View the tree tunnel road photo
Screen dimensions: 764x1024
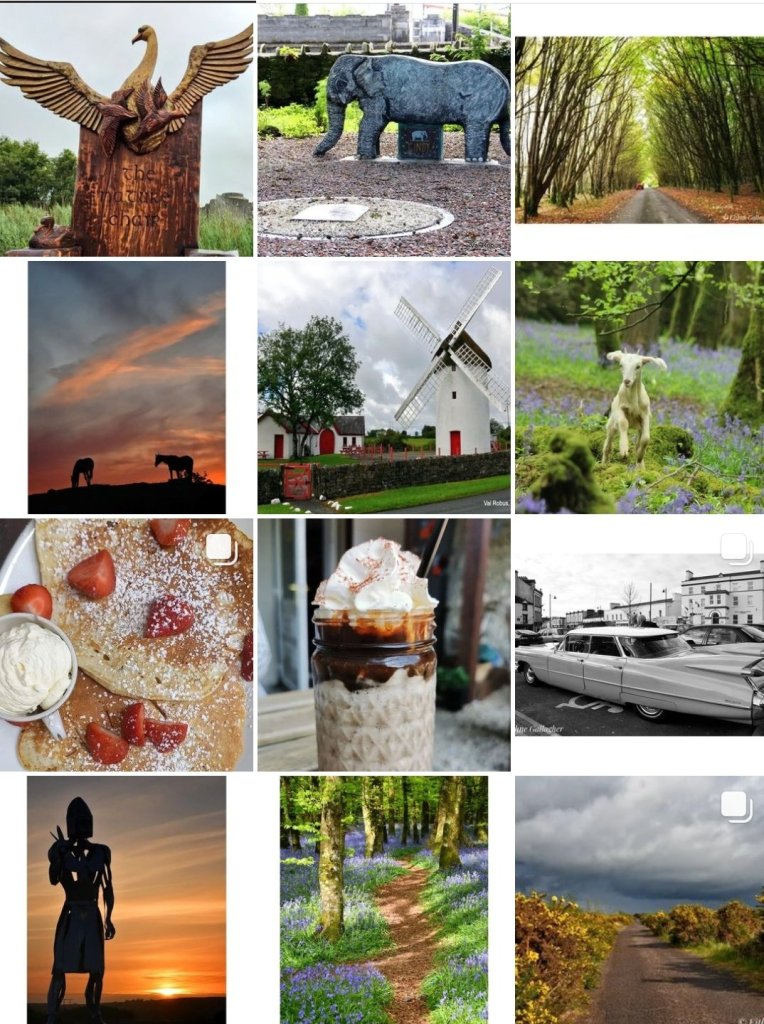point(640,130)
